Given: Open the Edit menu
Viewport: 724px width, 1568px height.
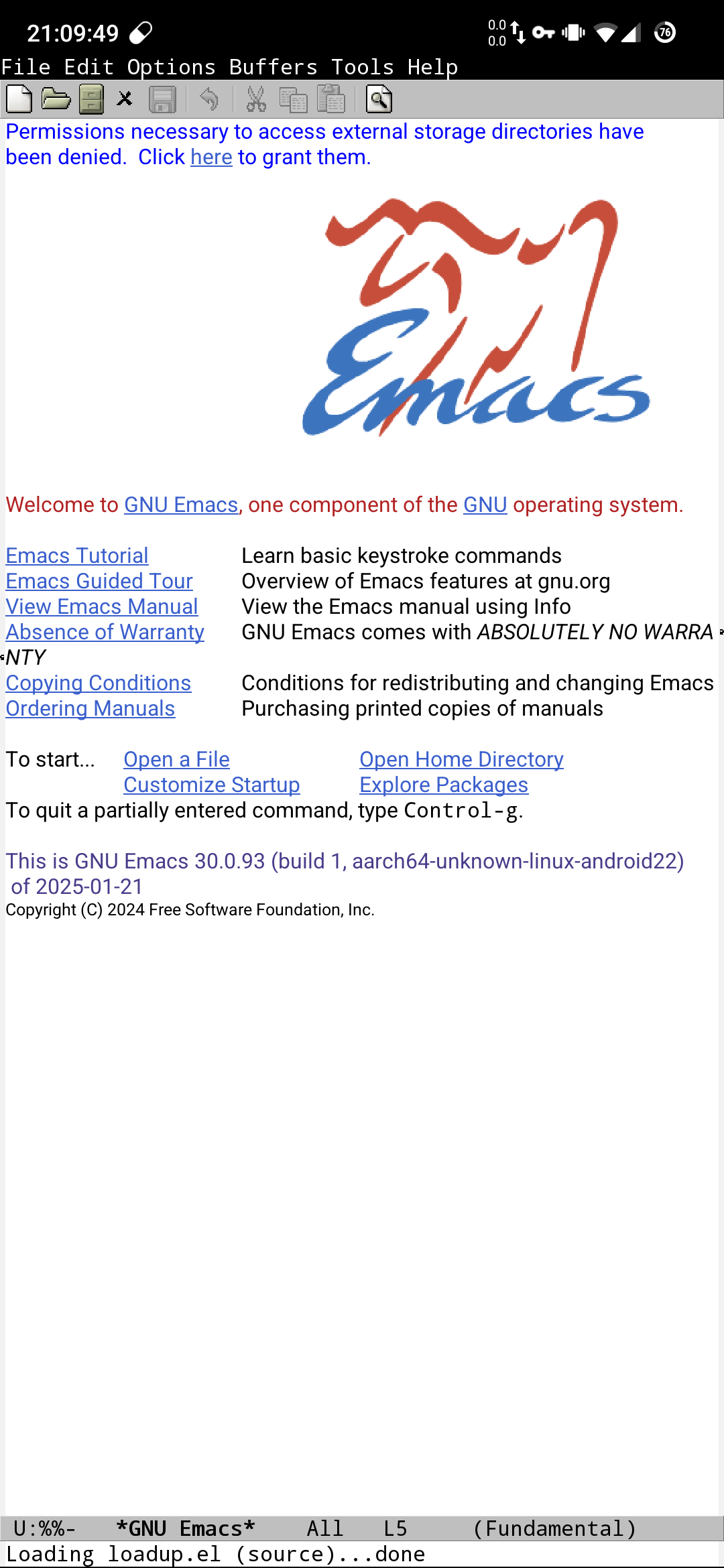Looking at the screenshot, I should [x=88, y=67].
